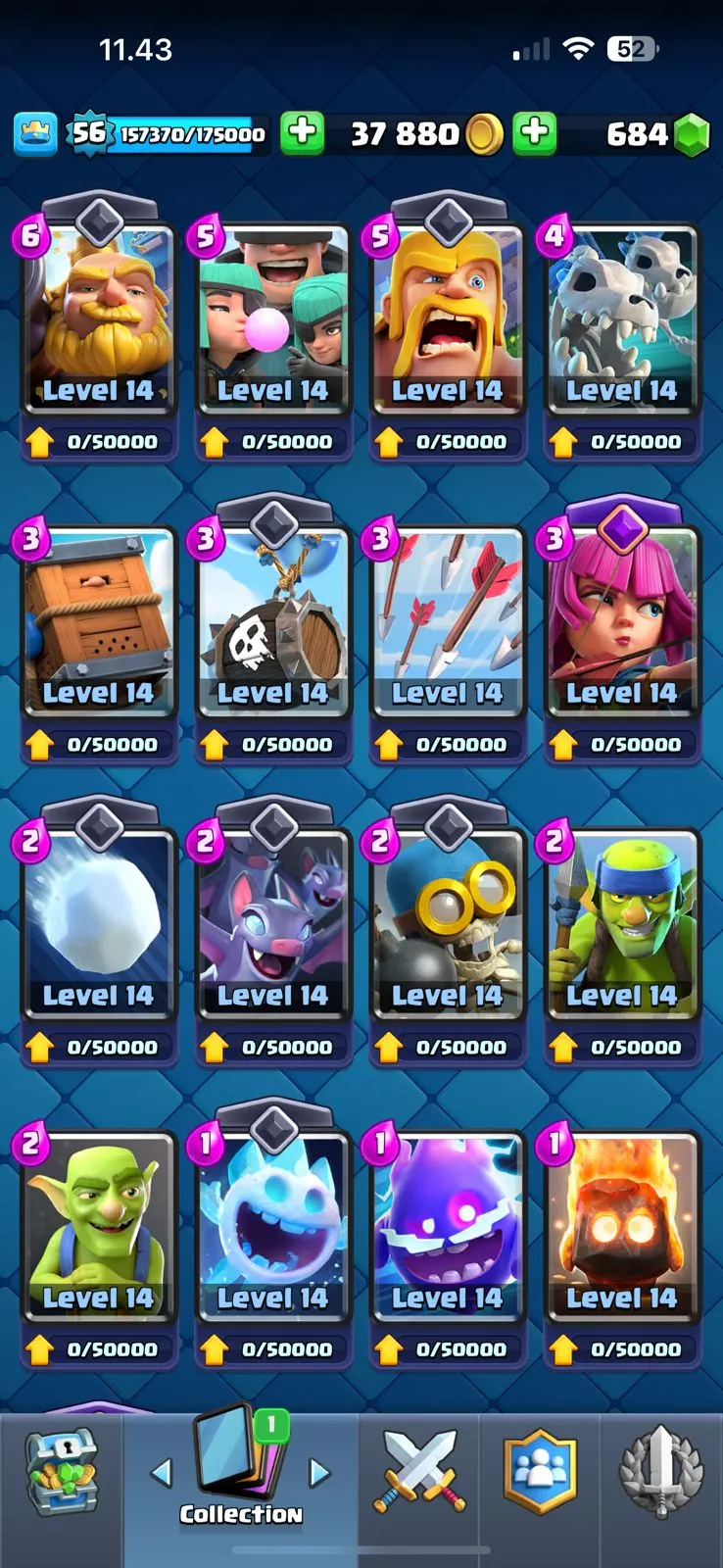The image size is (723, 1568).
Task: Tap the green plus to buy gems
Action: 535,133
